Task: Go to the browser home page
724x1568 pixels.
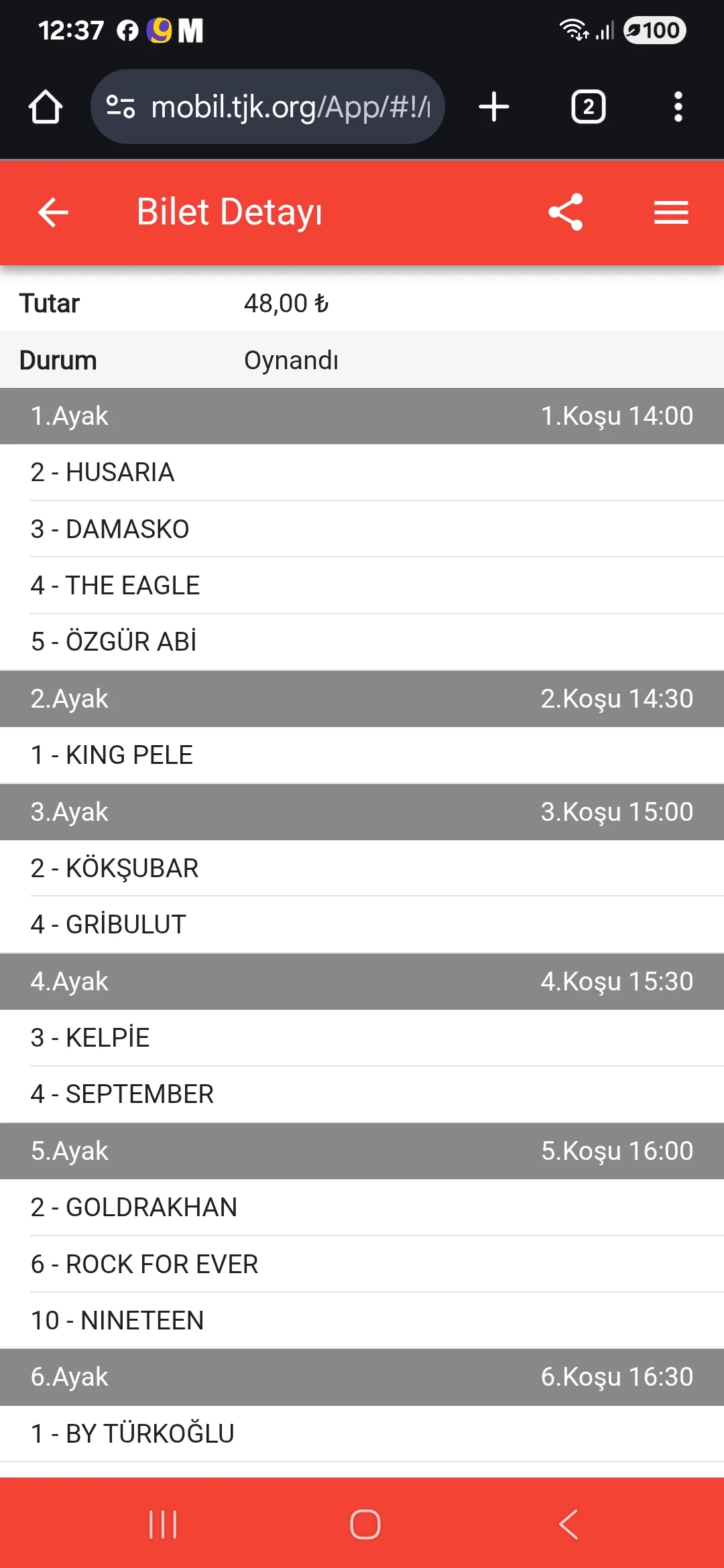Action: pyautogui.click(x=46, y=107)
